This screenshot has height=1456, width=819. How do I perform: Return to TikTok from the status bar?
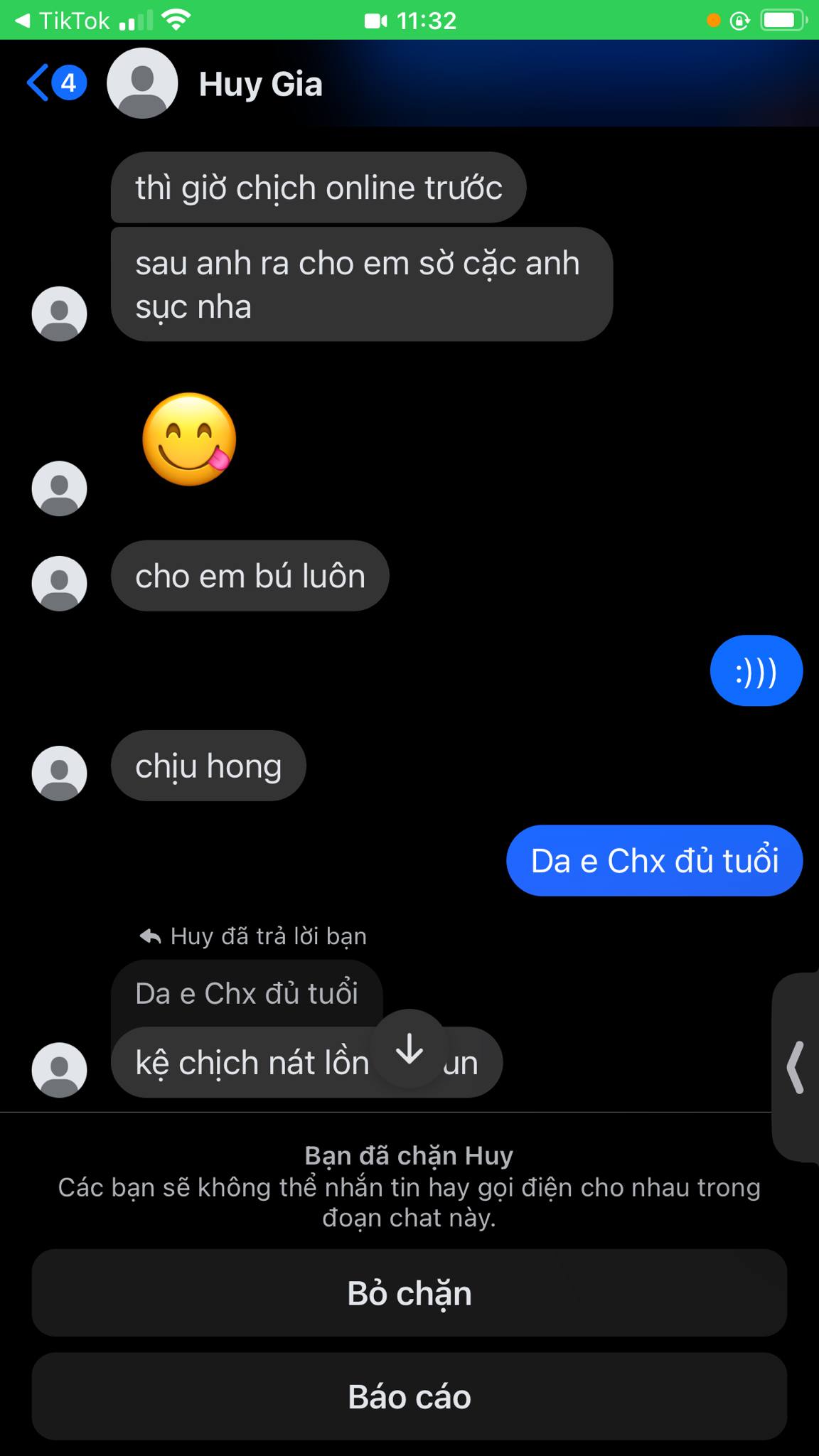coord(64,21)
